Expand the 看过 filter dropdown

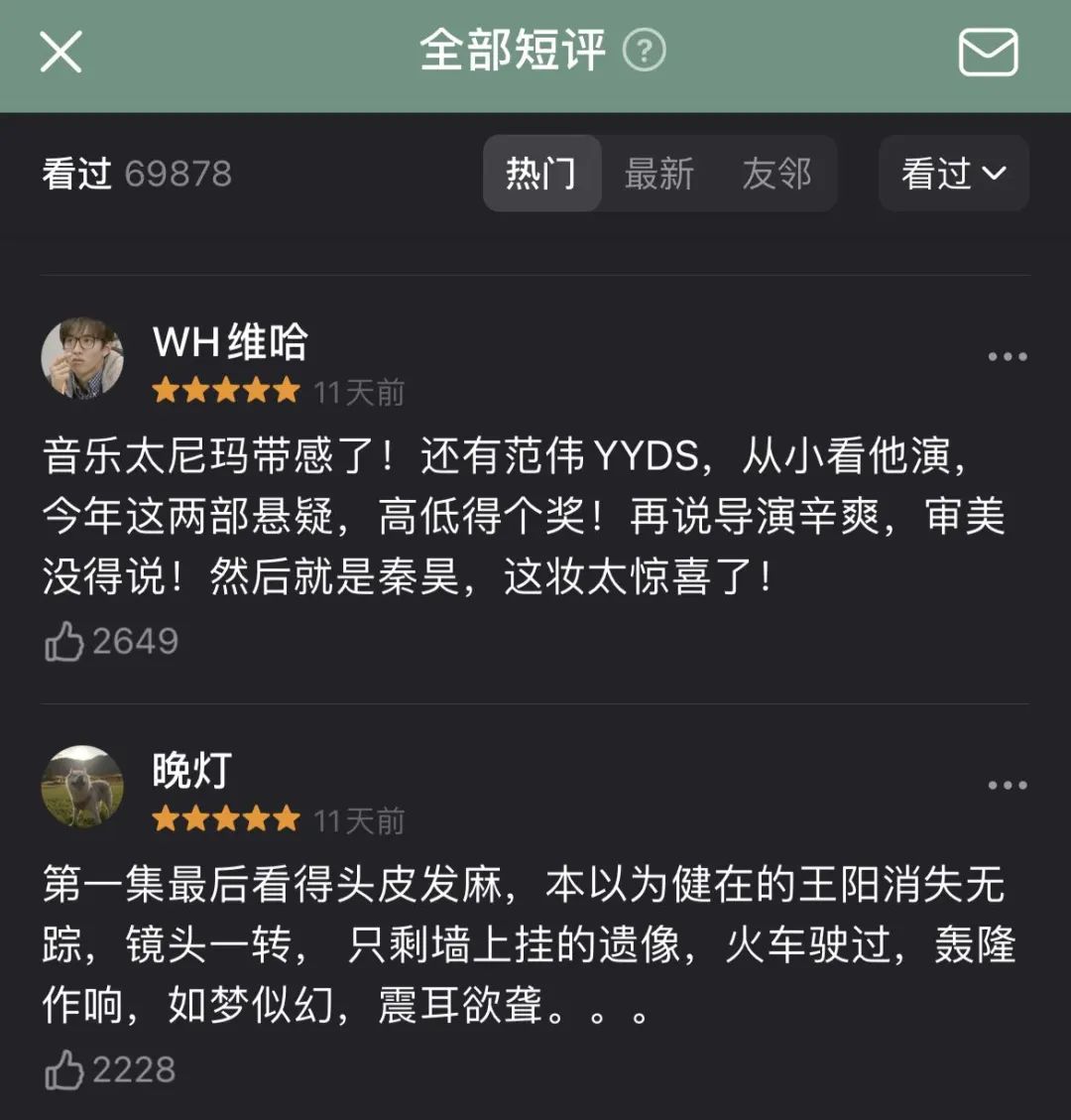coord(953,174)
